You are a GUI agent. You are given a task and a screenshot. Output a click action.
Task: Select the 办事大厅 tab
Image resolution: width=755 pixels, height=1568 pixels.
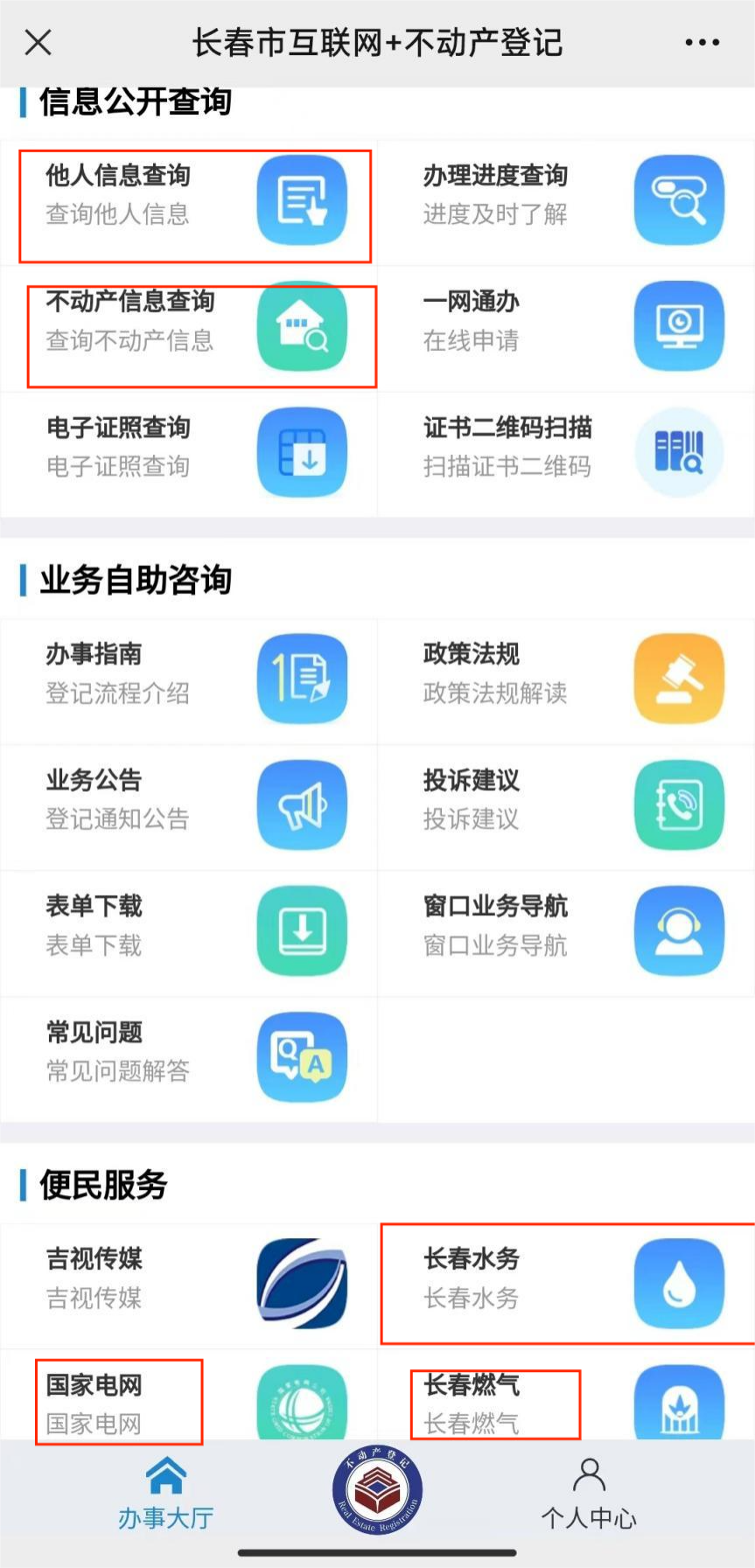[x=165, y=1494]
